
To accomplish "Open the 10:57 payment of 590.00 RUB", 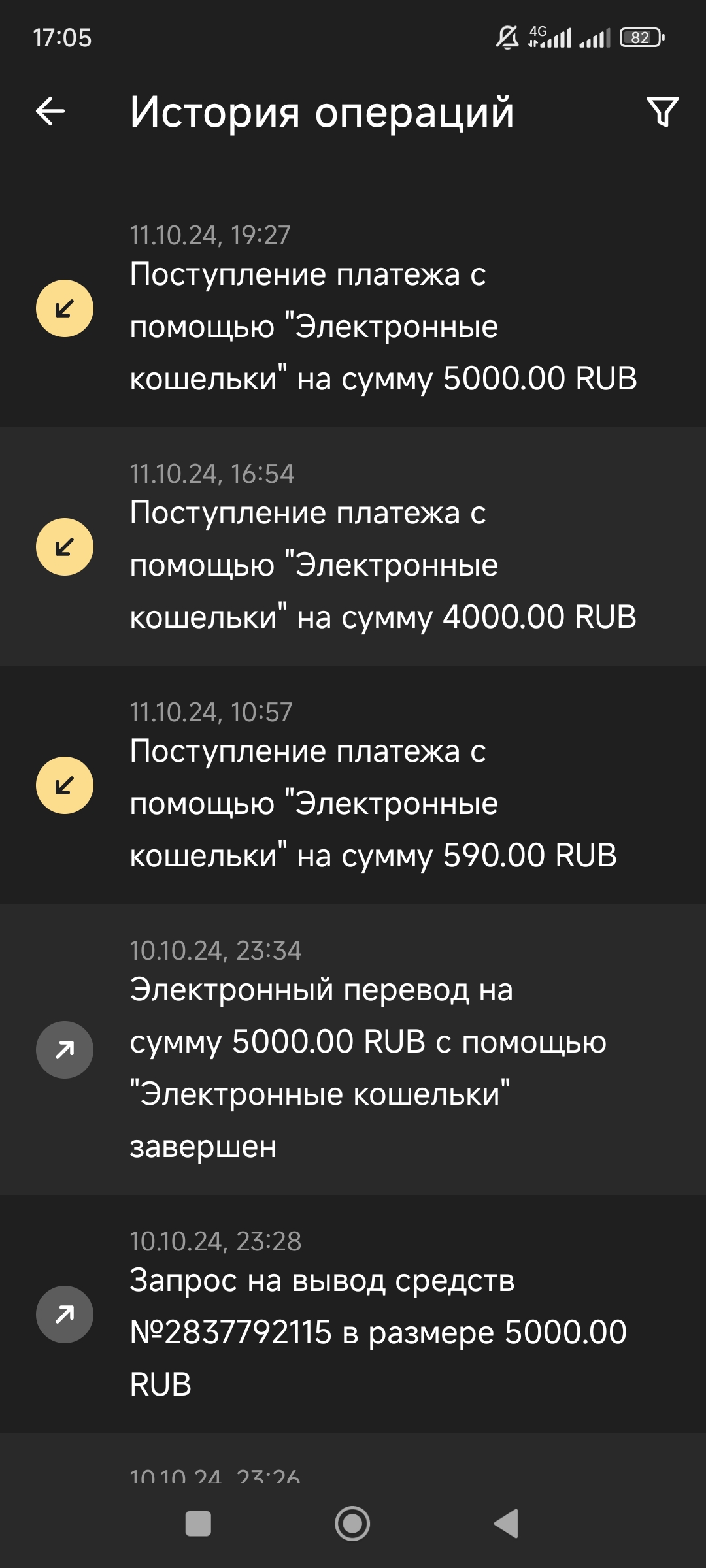I will click(x=373, y=802).
